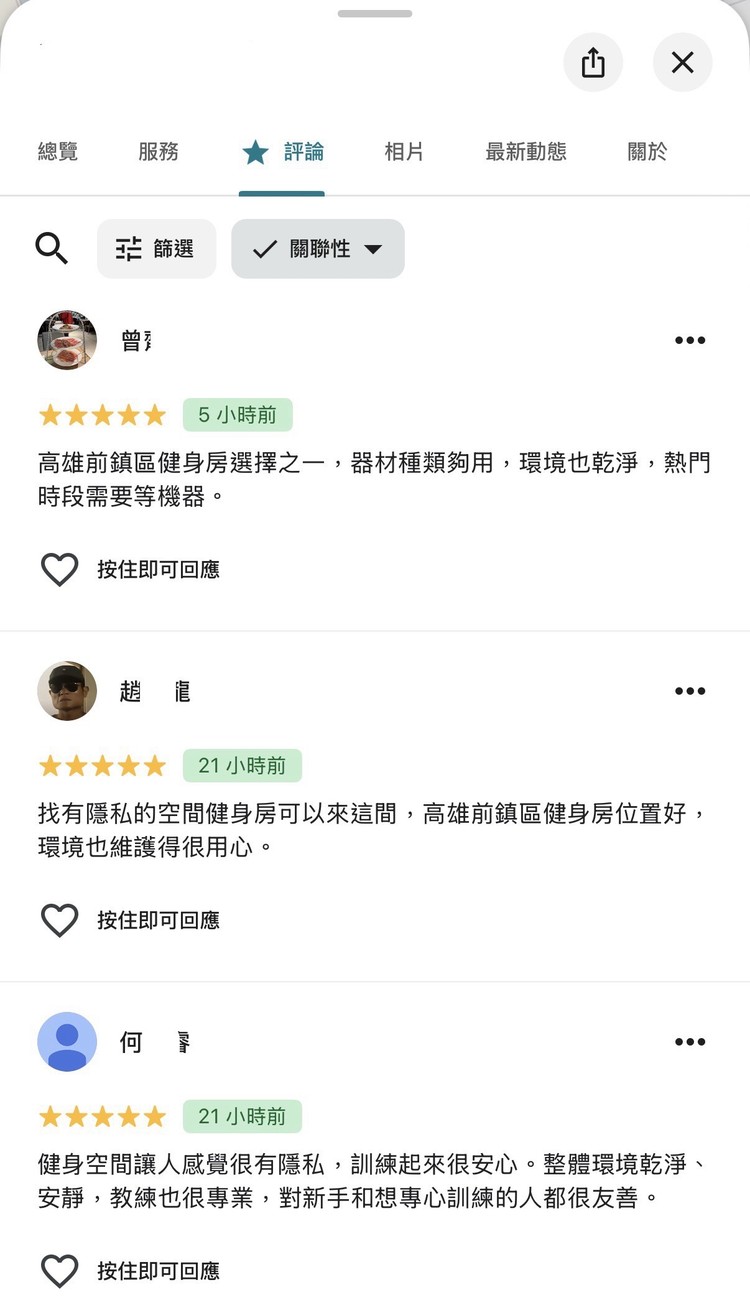Screen dimensions: 750x1313
Task: Open the three-dot menu on 曾's review
Action: click(690, 340)
